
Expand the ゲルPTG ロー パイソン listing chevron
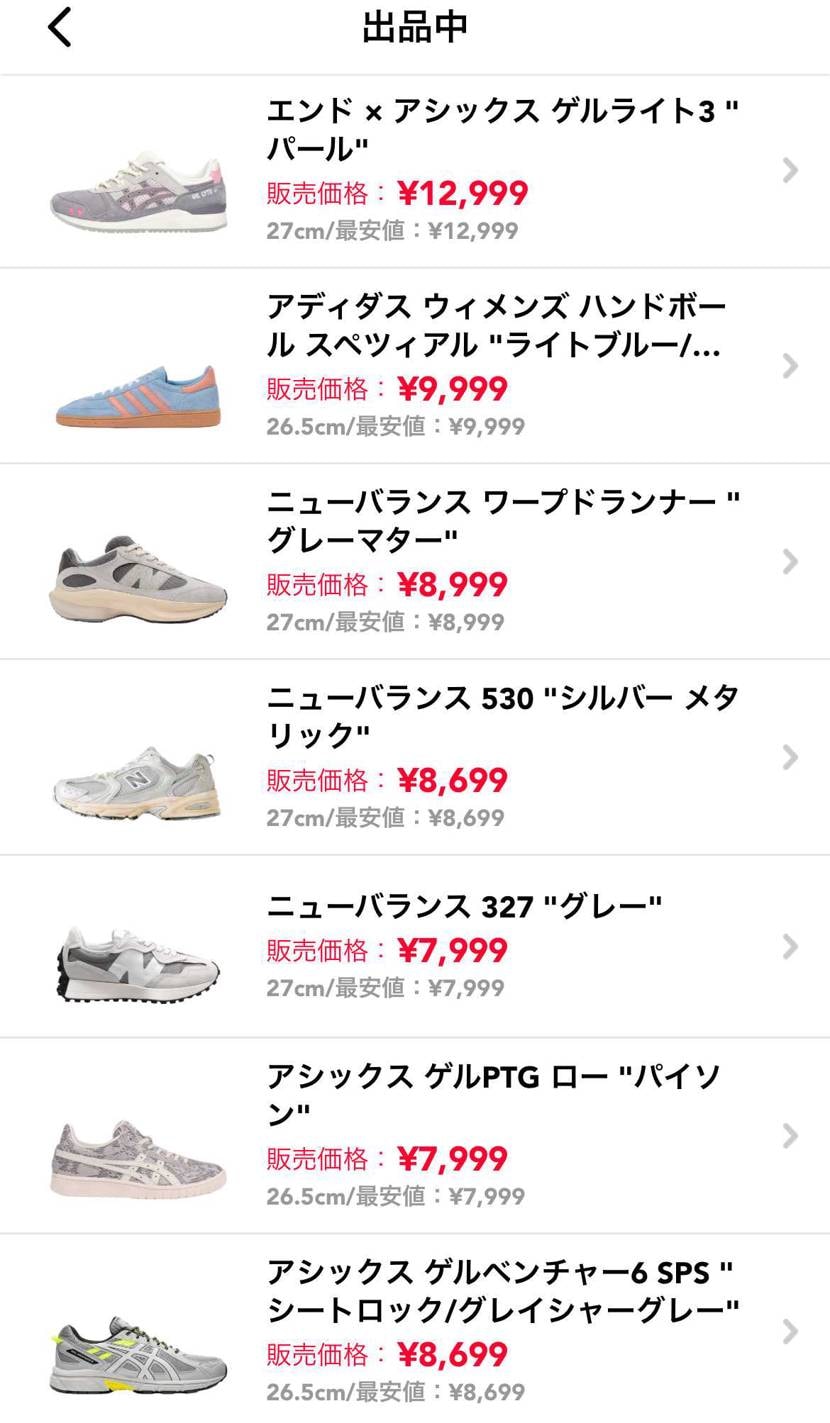point(790,1136)
